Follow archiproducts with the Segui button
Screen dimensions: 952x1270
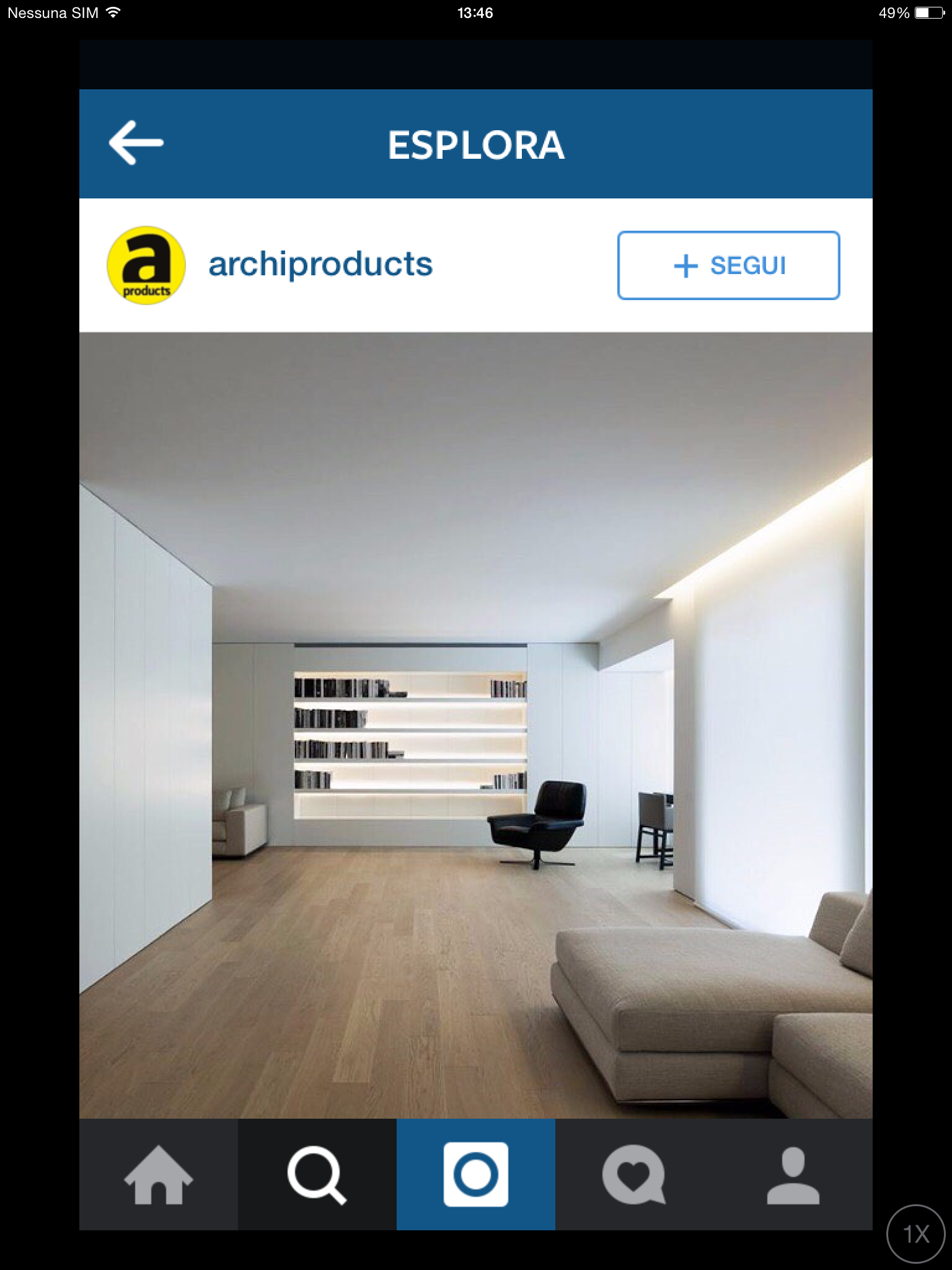pos(728,265)
